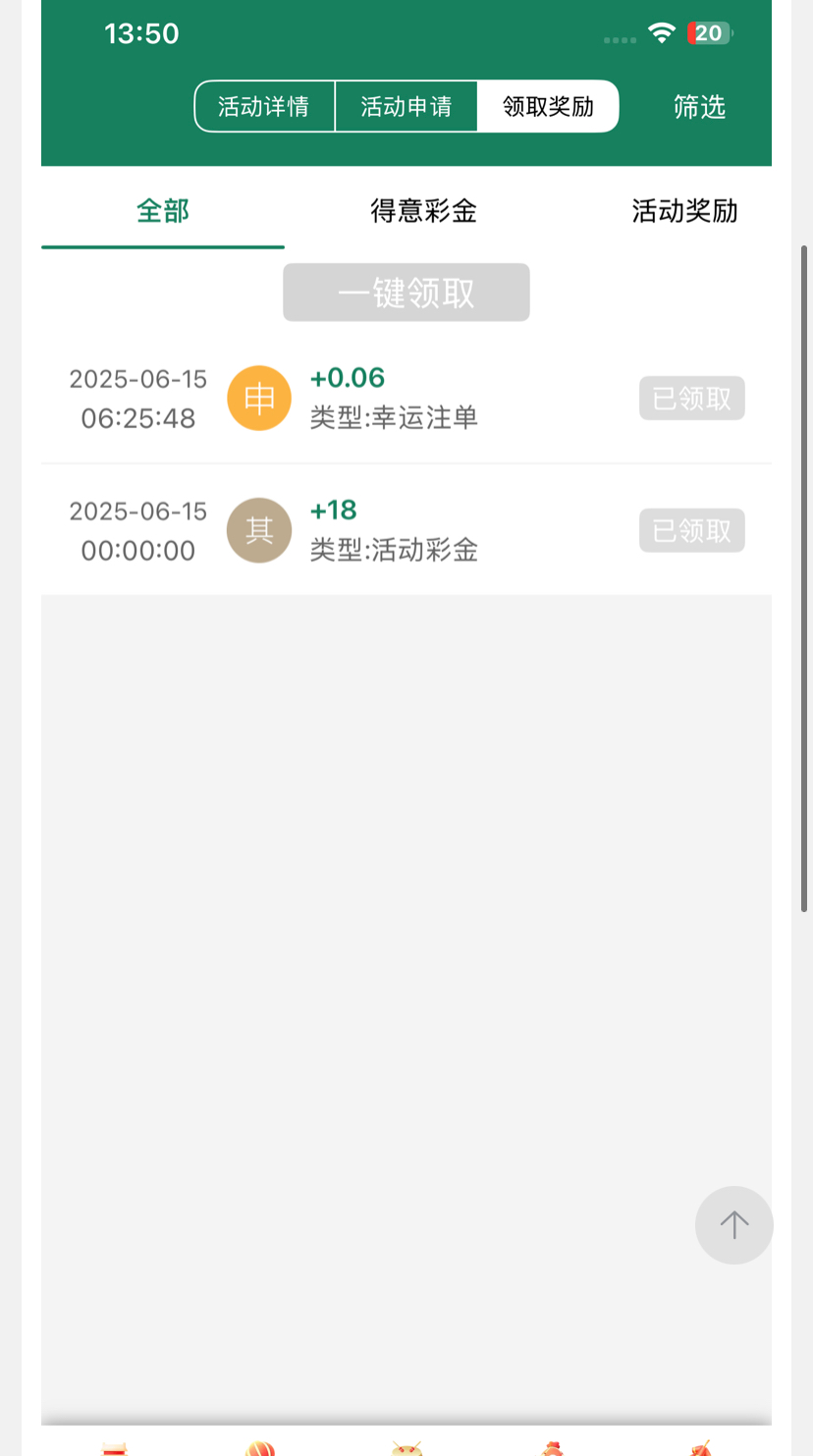Tap 已领取 on the 幸运注单 reward
Screen dimensions: 813x1456
[x=691, y=399]
